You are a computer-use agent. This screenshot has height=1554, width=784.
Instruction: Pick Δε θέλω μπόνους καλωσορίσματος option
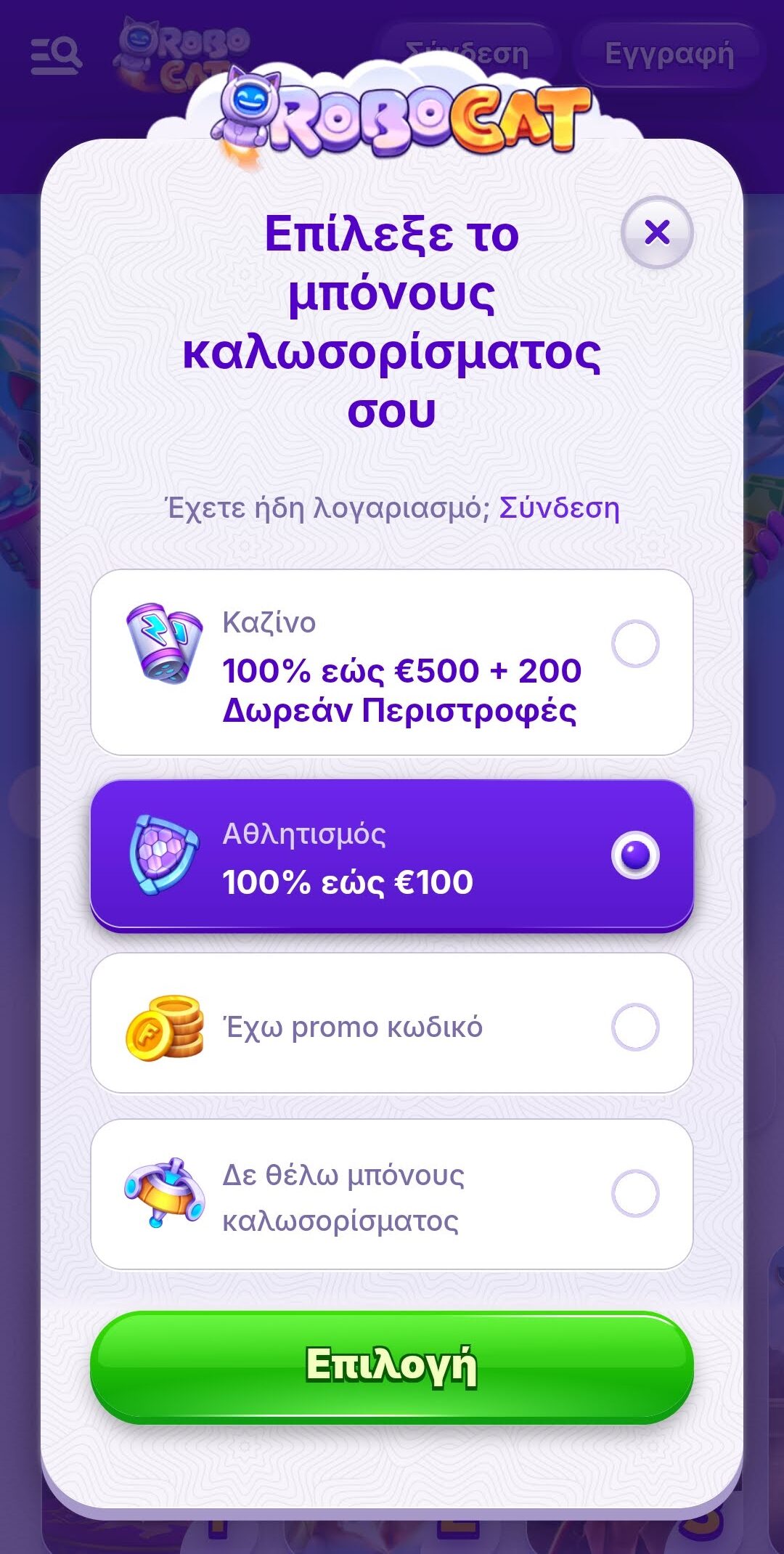(x=635, y=1193)
